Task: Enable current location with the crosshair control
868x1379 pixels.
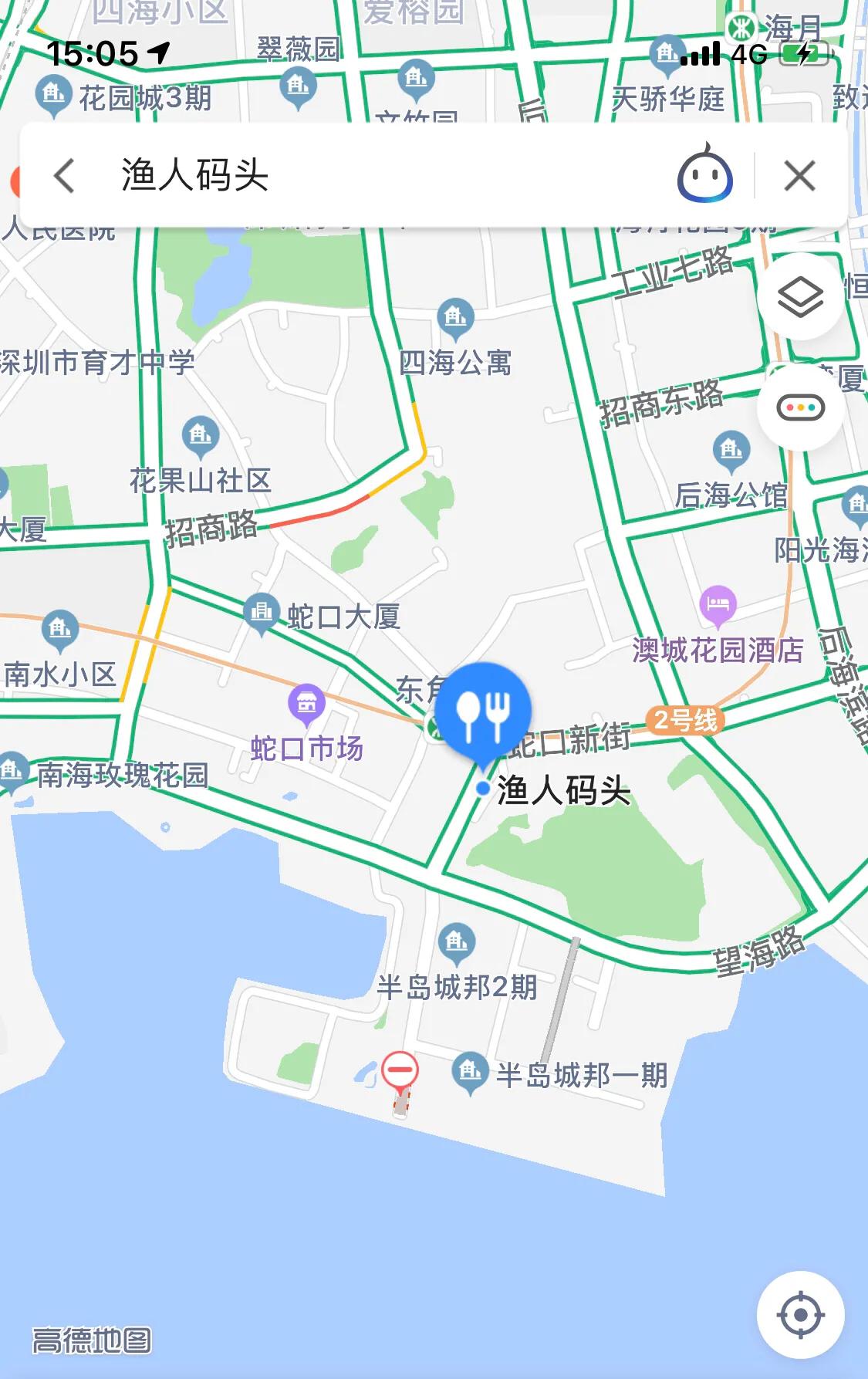Action: [800, 1313]
